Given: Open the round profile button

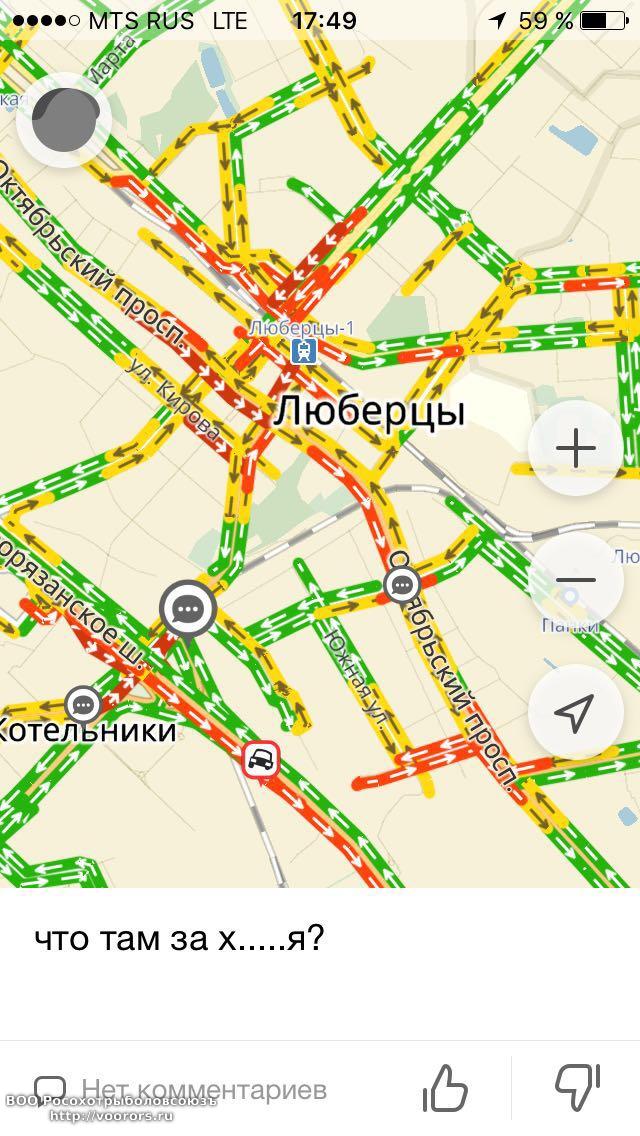Looking at the screenshot, I should click(x=64, y=122).
